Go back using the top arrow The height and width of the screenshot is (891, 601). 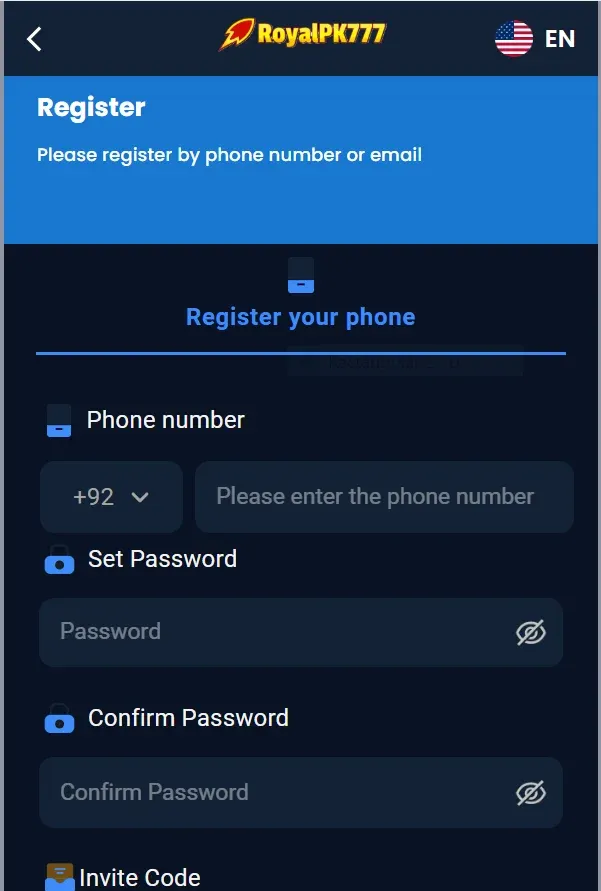pos(34,39)
